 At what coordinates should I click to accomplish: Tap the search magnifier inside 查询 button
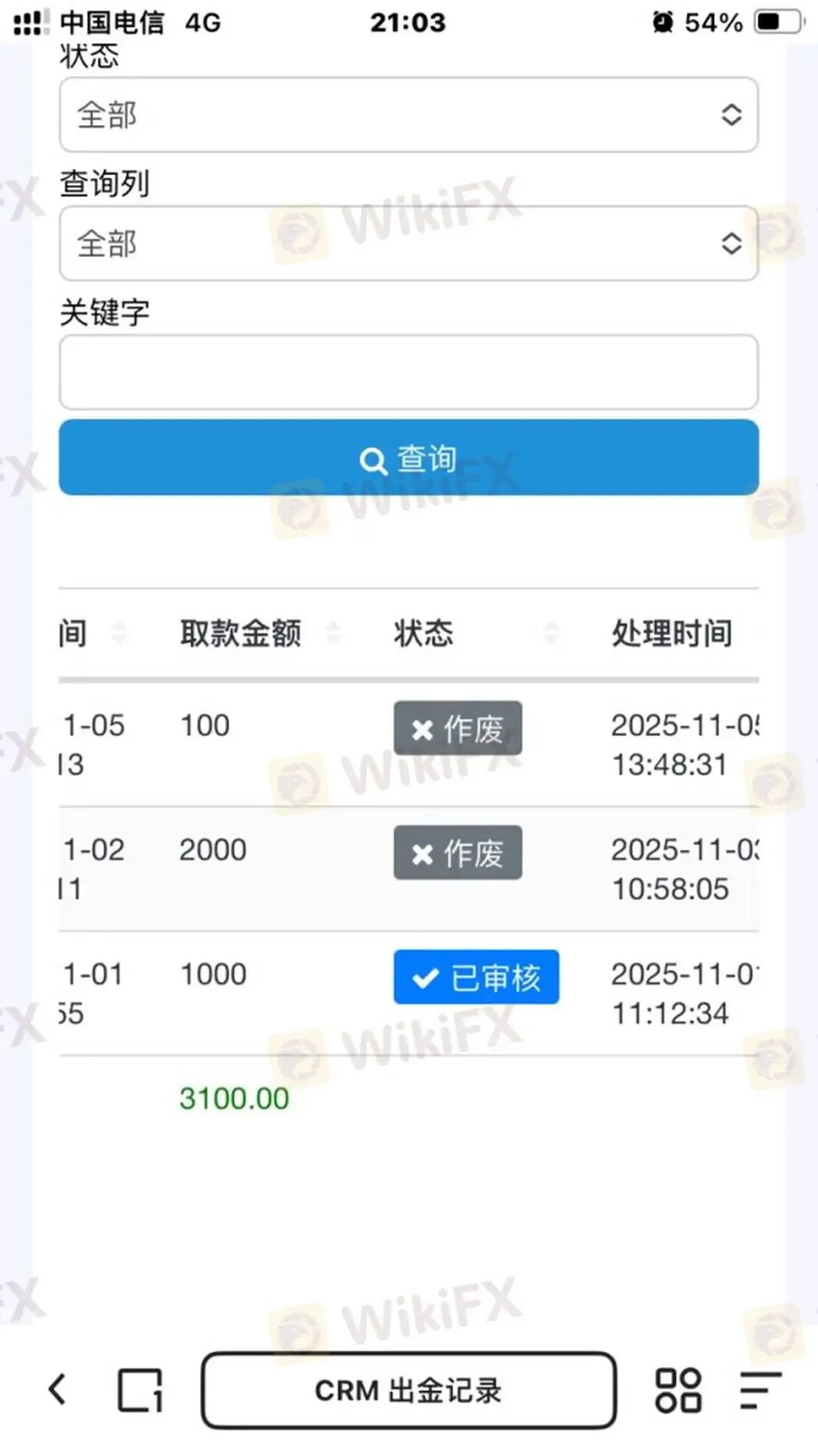tap(371, 460)
